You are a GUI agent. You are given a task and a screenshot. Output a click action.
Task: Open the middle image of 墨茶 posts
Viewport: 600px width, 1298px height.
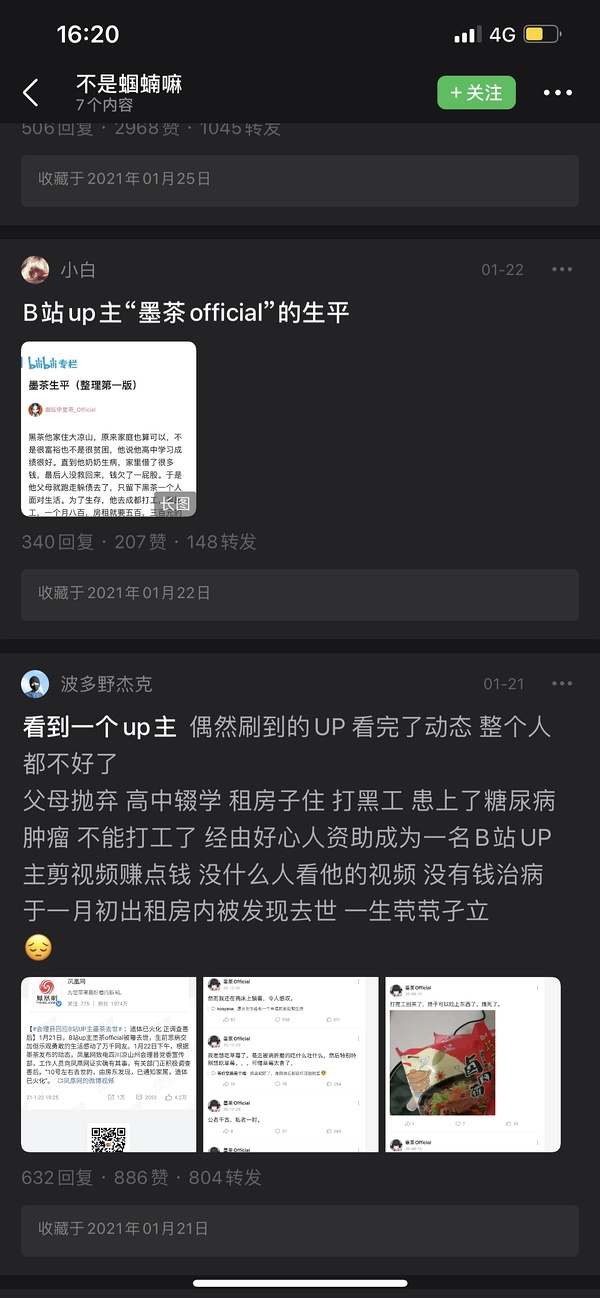[291, 1064]
